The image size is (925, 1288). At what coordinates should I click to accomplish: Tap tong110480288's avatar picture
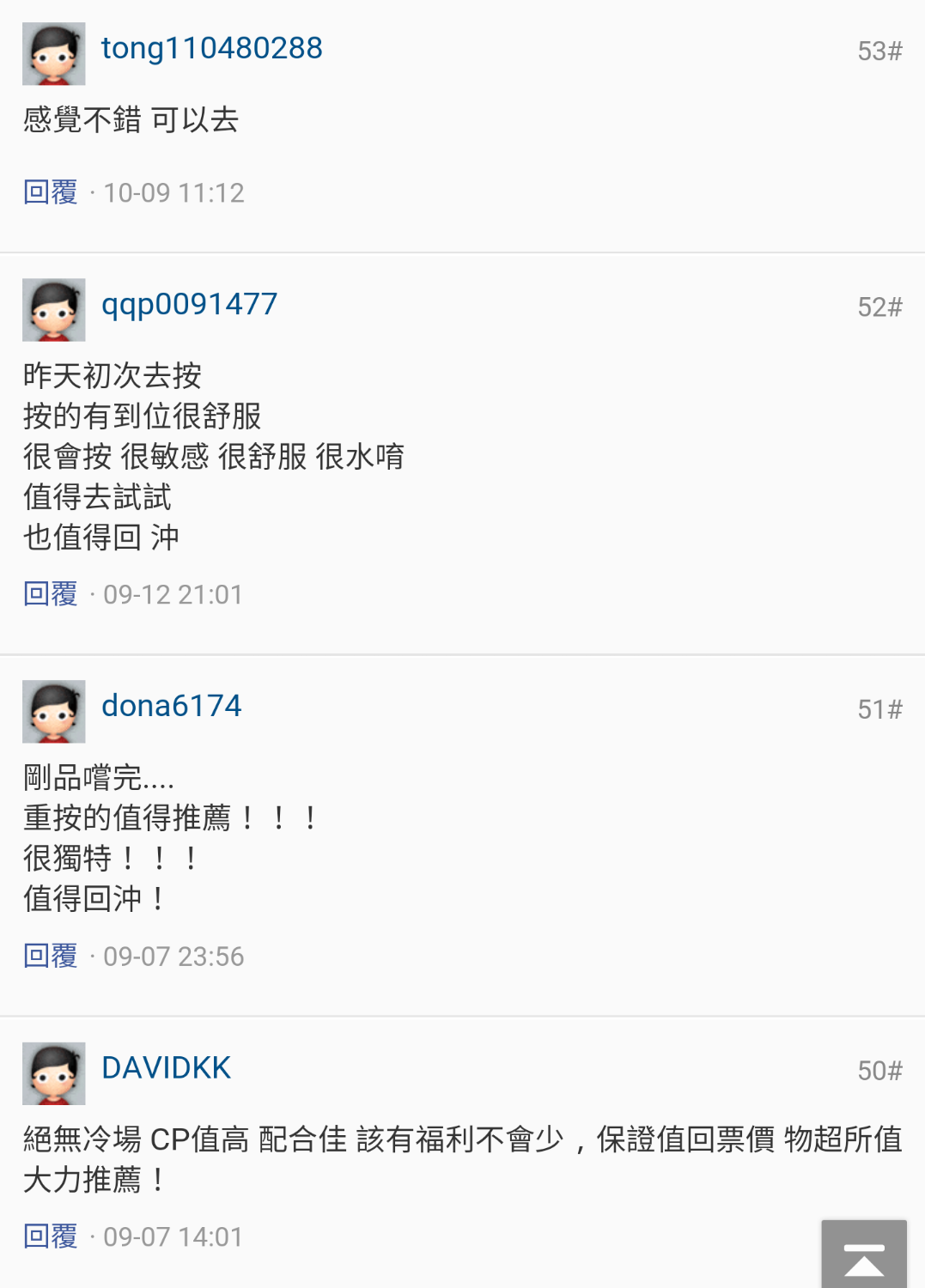(x=54, y=54)
